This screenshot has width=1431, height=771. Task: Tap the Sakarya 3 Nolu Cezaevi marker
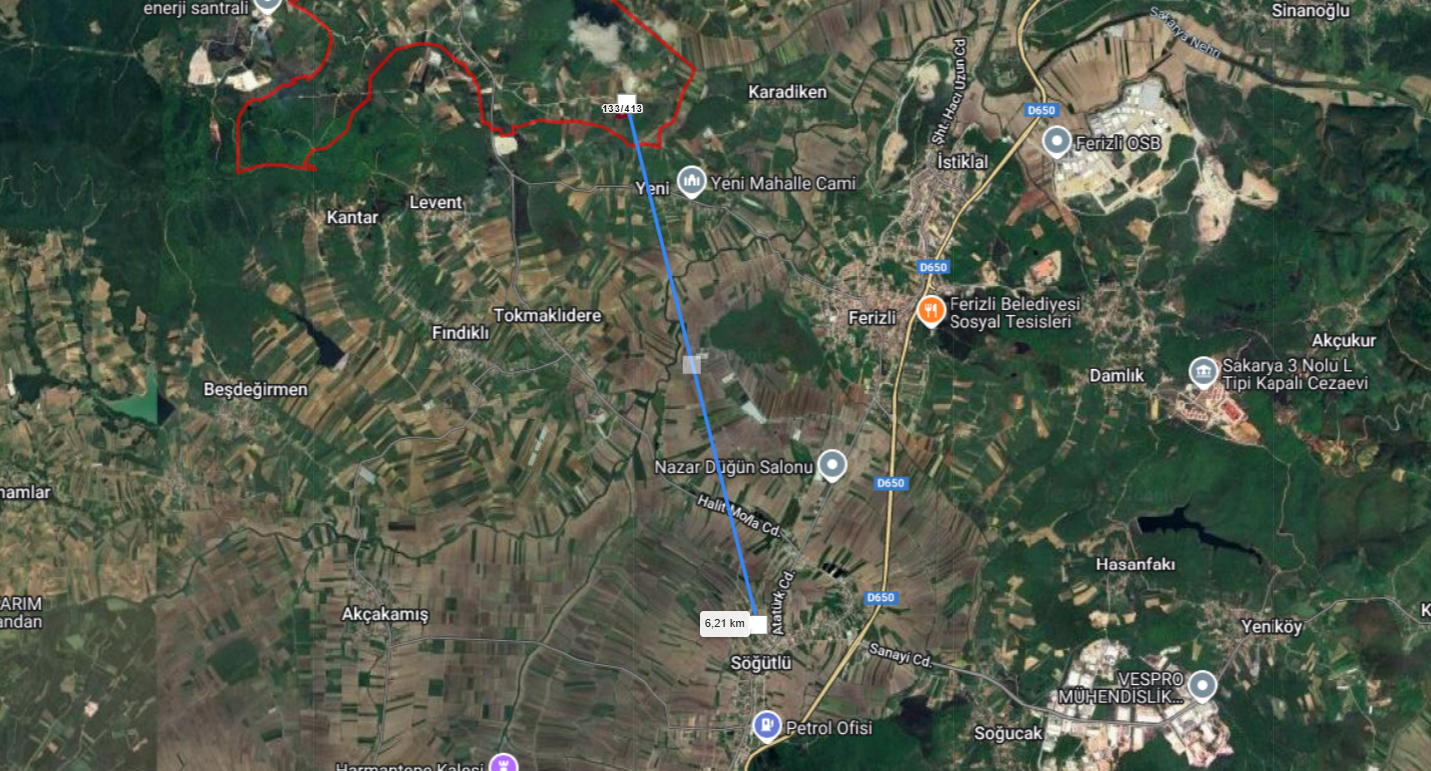(1204, 372)
